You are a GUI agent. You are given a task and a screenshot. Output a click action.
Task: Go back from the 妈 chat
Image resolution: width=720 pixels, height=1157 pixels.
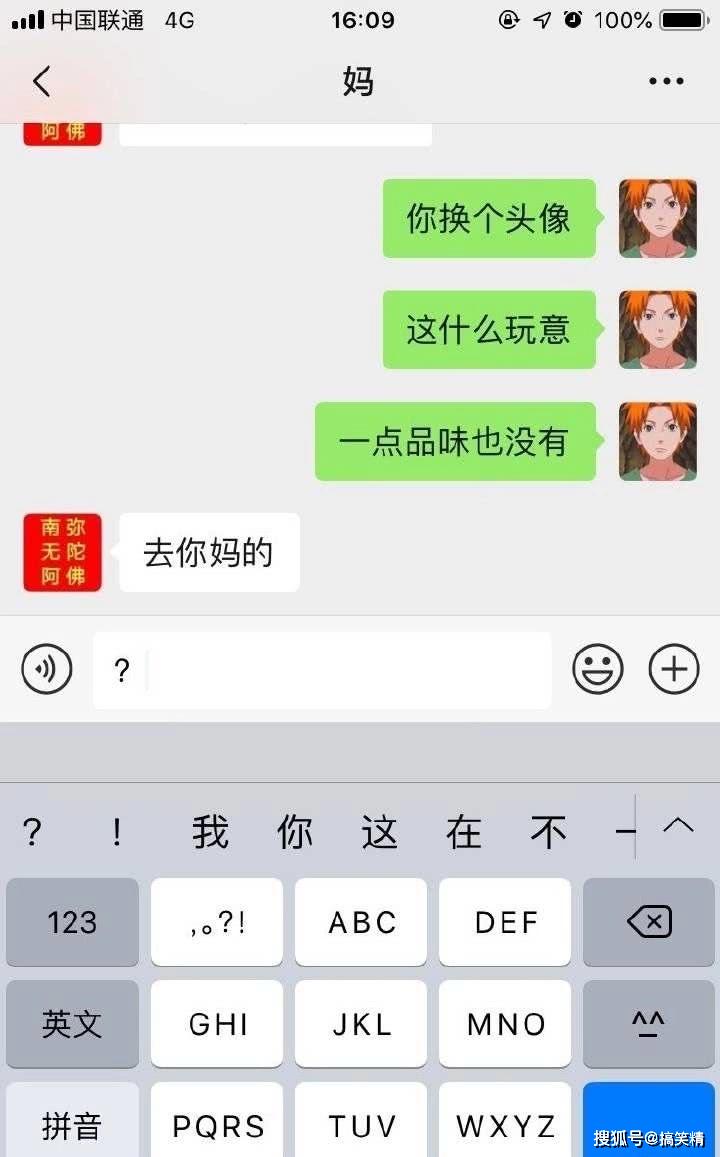point(42,81)
